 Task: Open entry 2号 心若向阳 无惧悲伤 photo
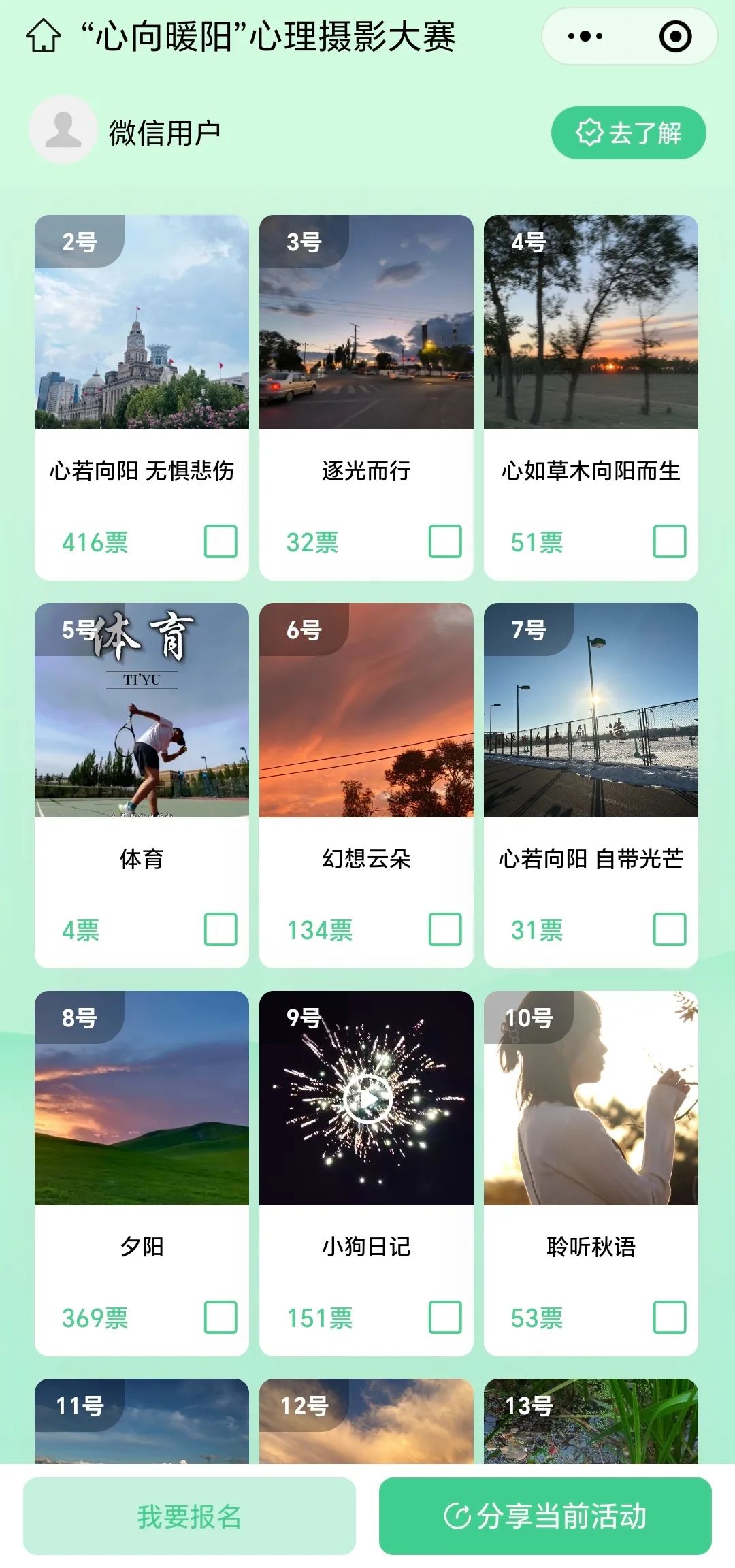point(142,323)
